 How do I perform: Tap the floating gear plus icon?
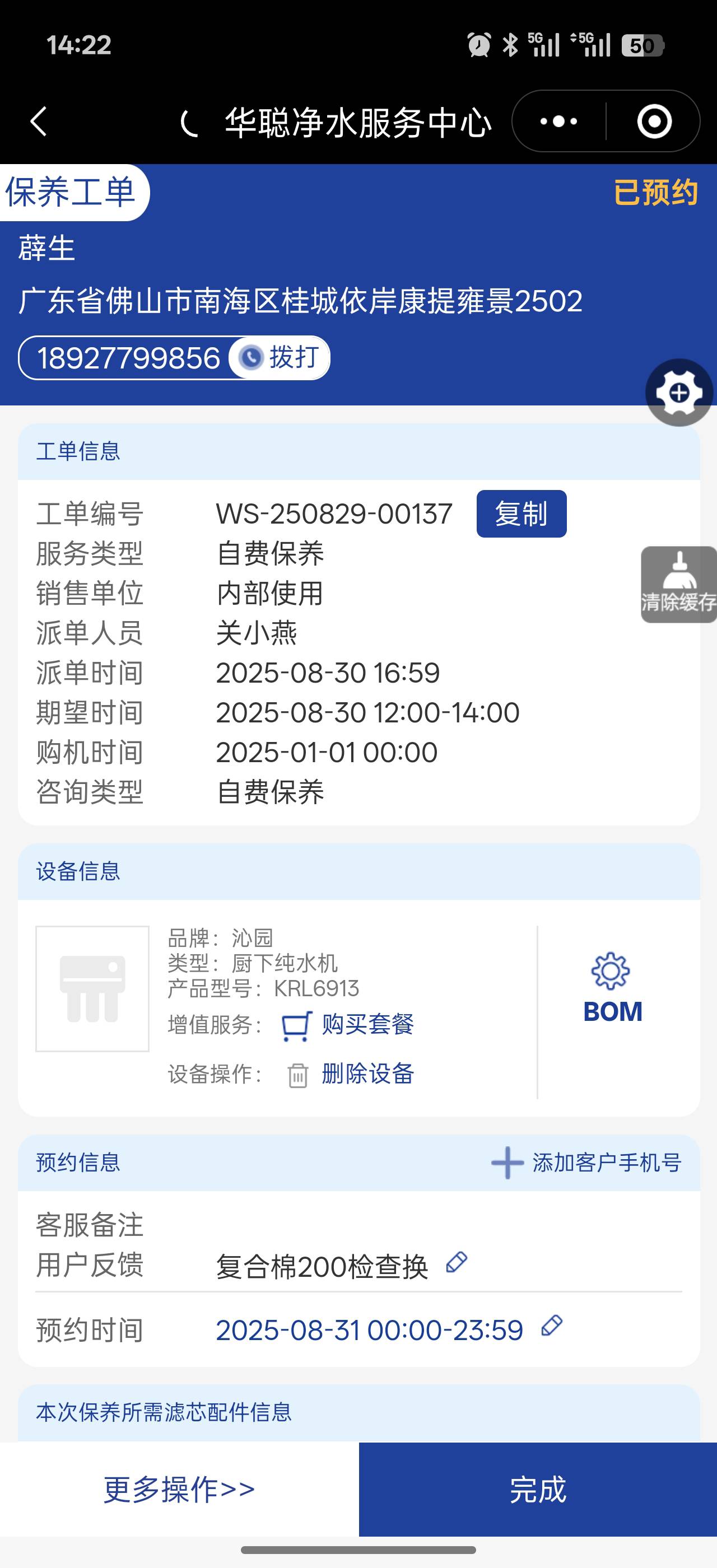click(679, 393)
